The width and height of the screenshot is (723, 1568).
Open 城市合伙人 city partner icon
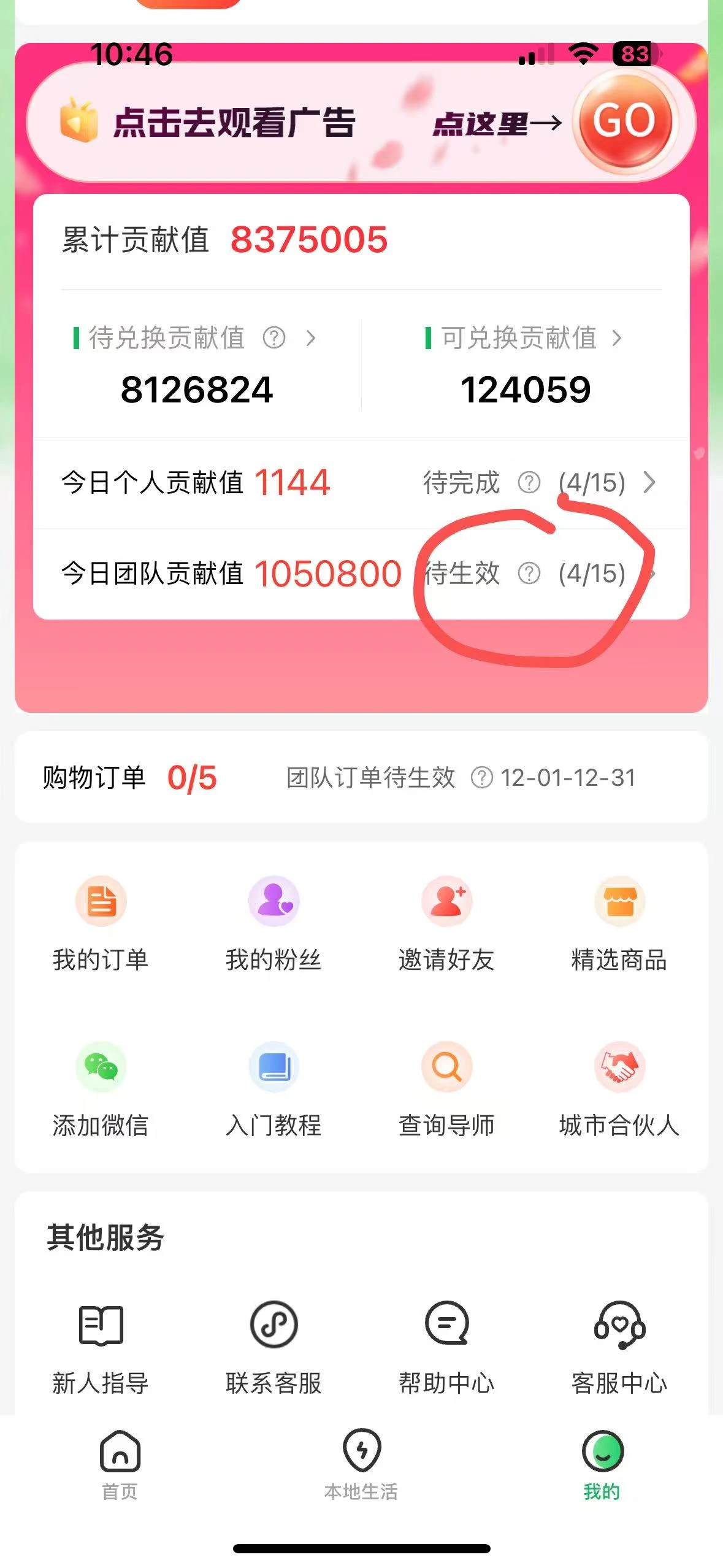pyautogui.click(x=620, y=1066)
